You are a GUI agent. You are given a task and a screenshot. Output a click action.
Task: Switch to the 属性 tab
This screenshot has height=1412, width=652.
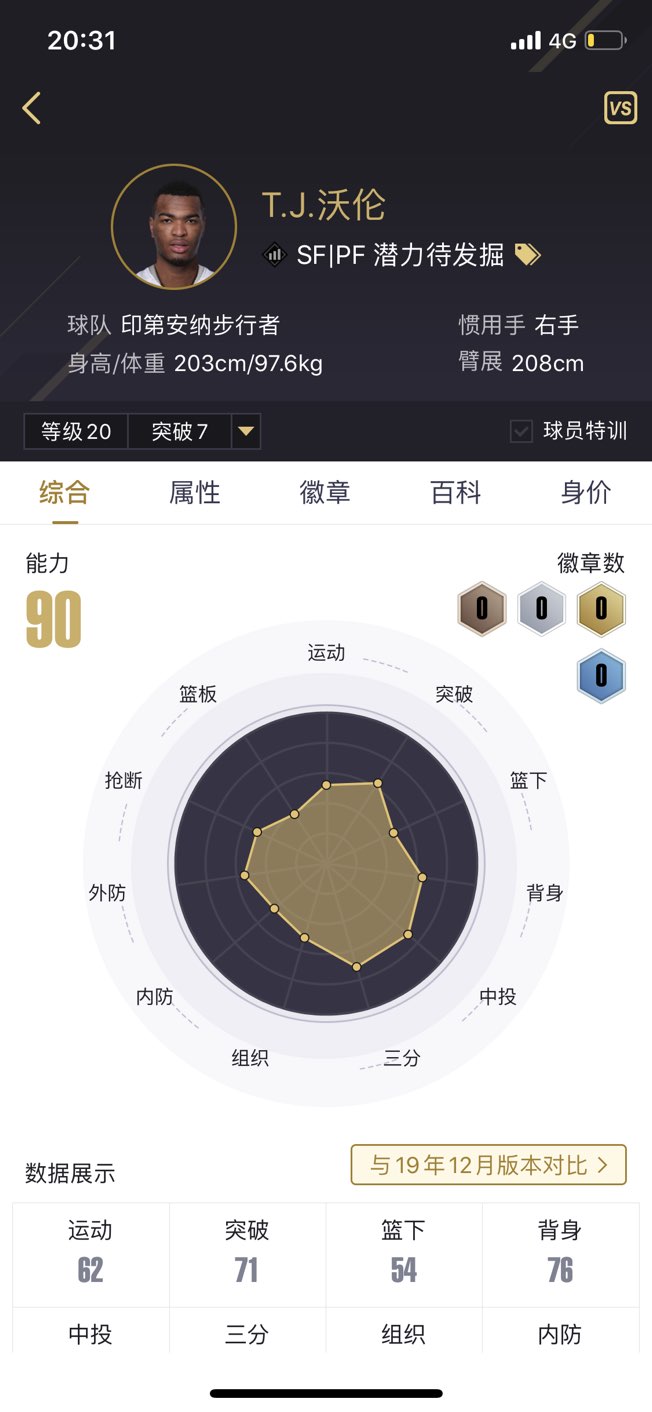[x=195, y=492]
